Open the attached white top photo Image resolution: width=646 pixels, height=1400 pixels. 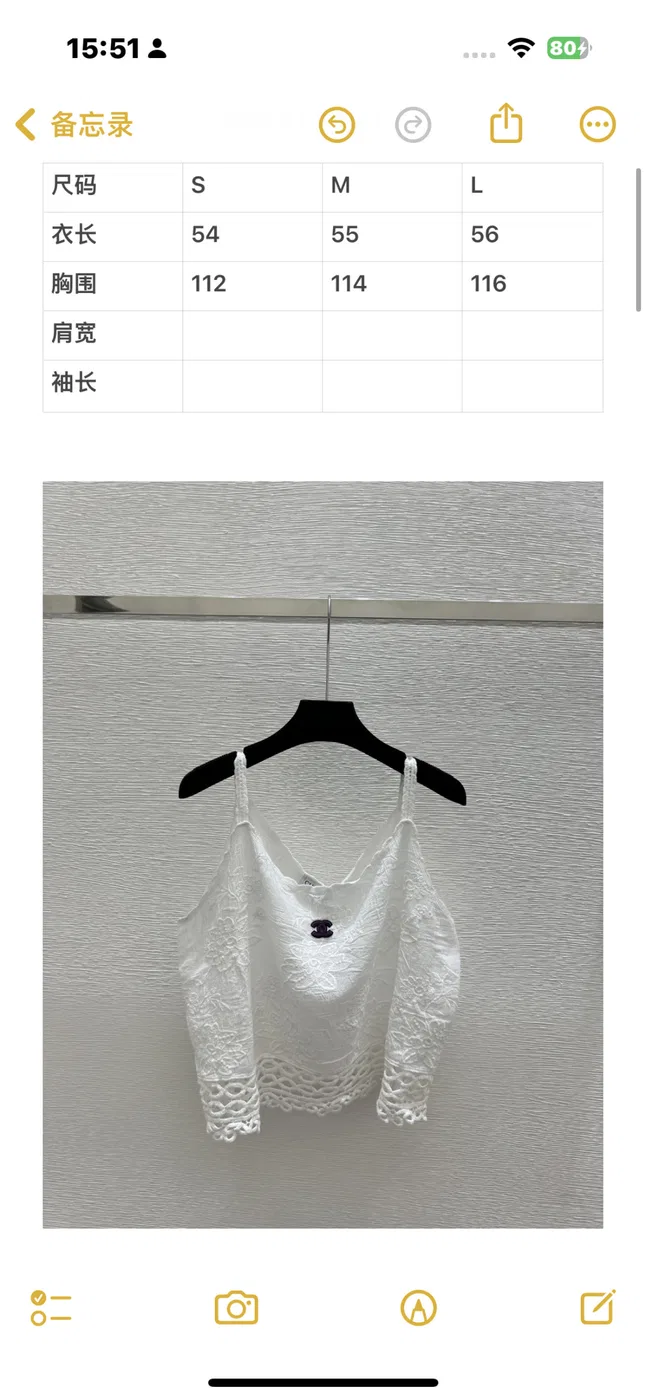click(323, 855)
